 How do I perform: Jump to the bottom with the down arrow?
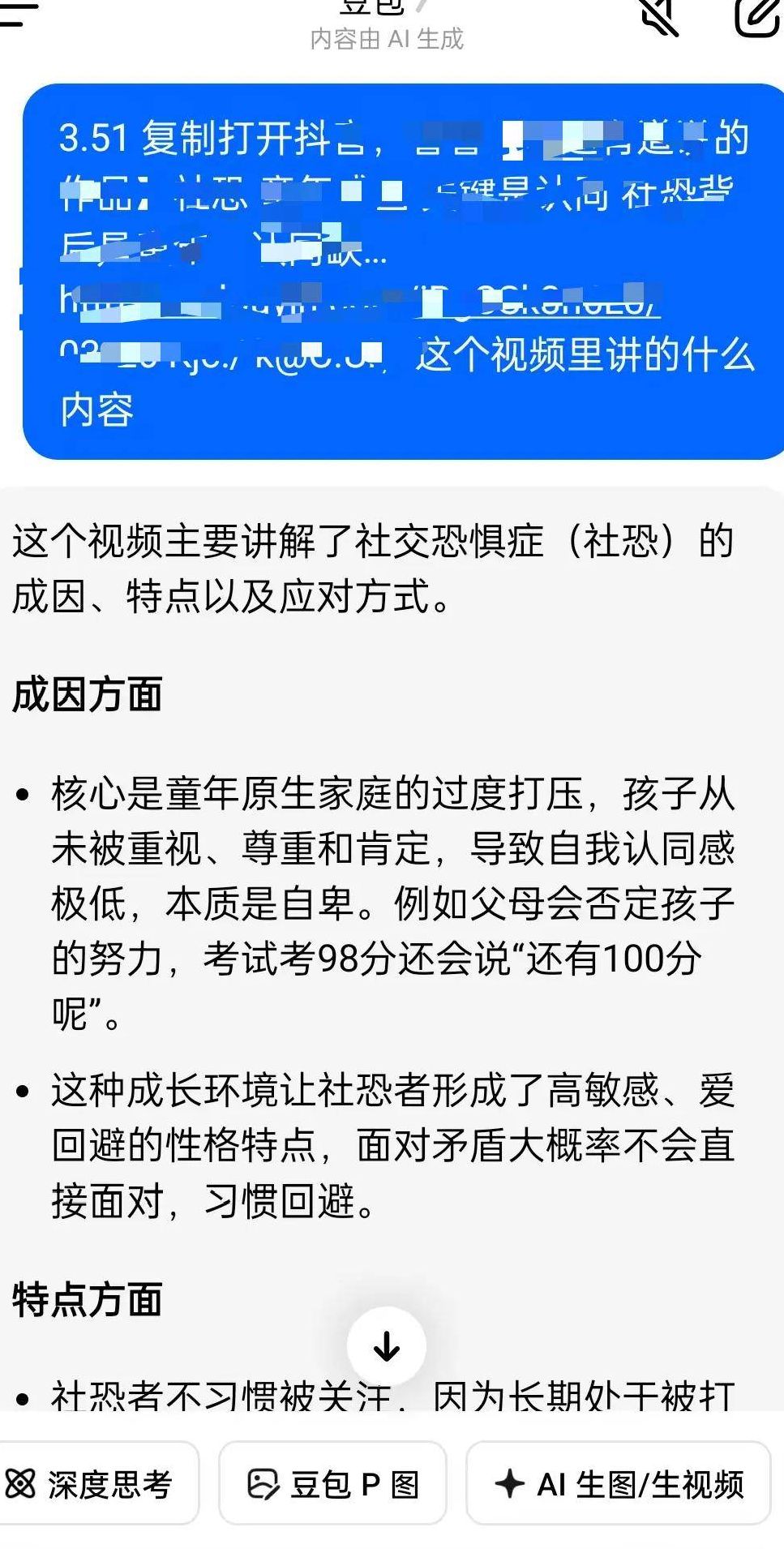pyautogui.click(x=387, y=1346)
